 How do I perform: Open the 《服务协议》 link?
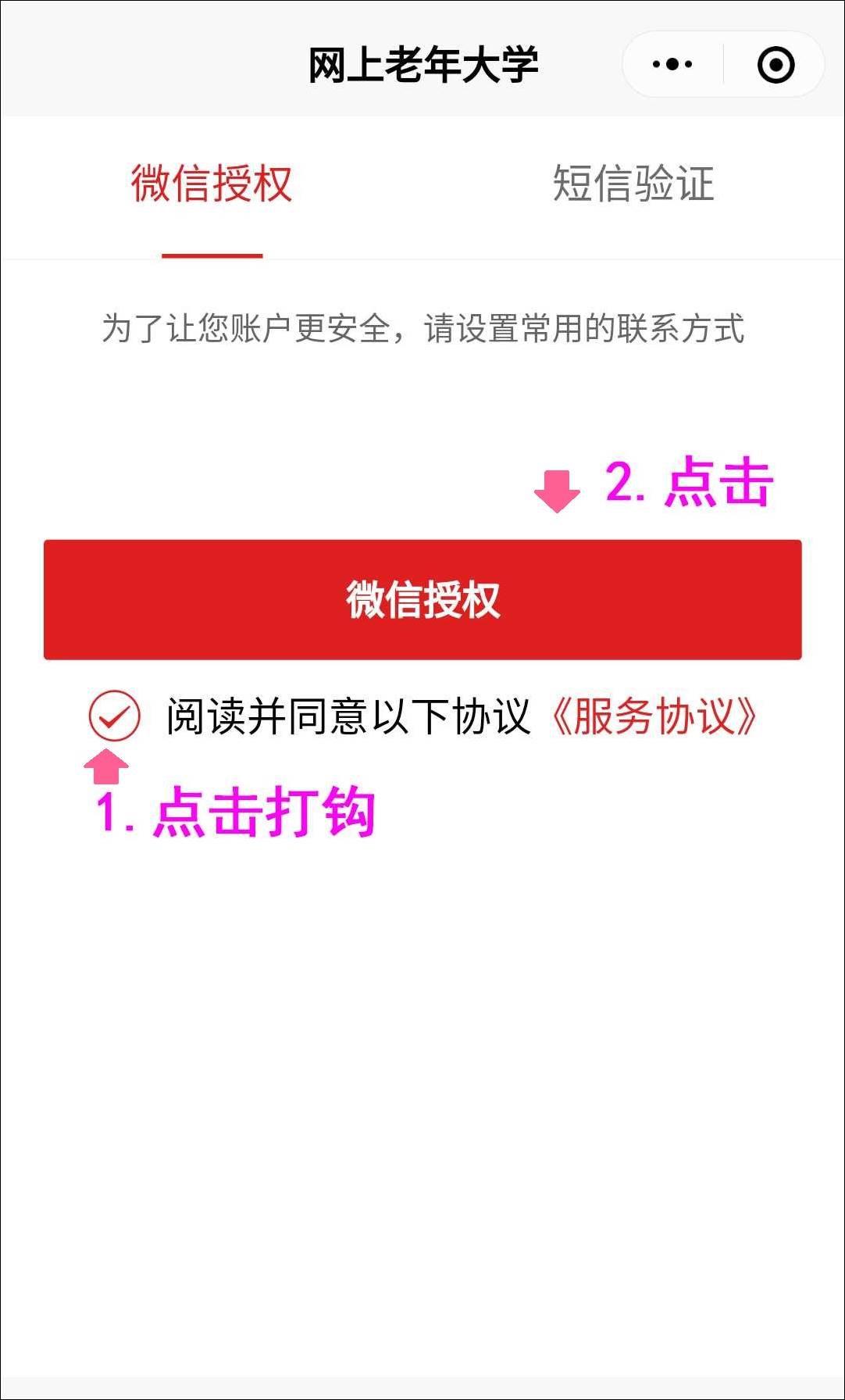click(654, 716)
